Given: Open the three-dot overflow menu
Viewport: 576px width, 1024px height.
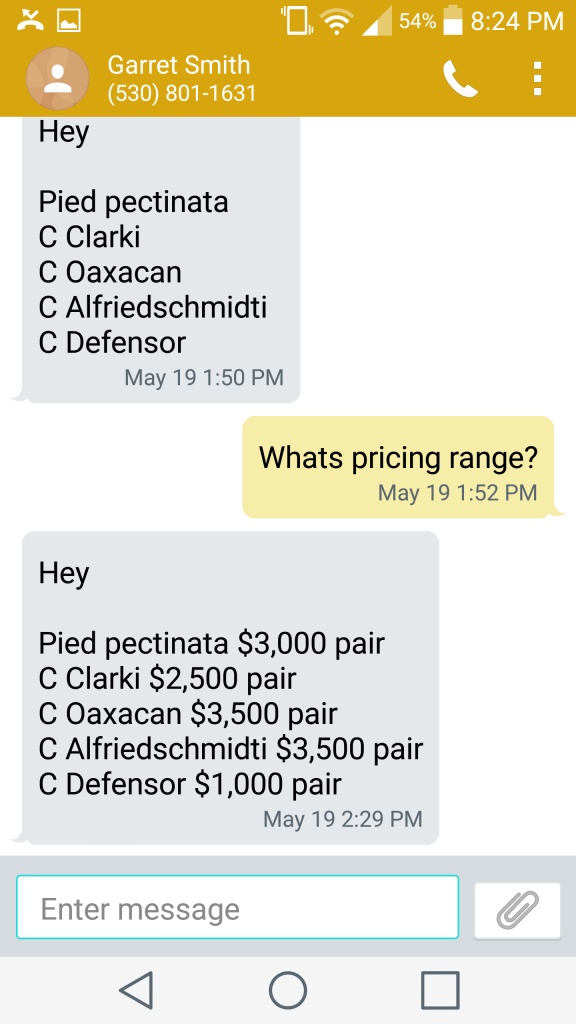Looking at the screenshot, I should click(x=537, y=78).
